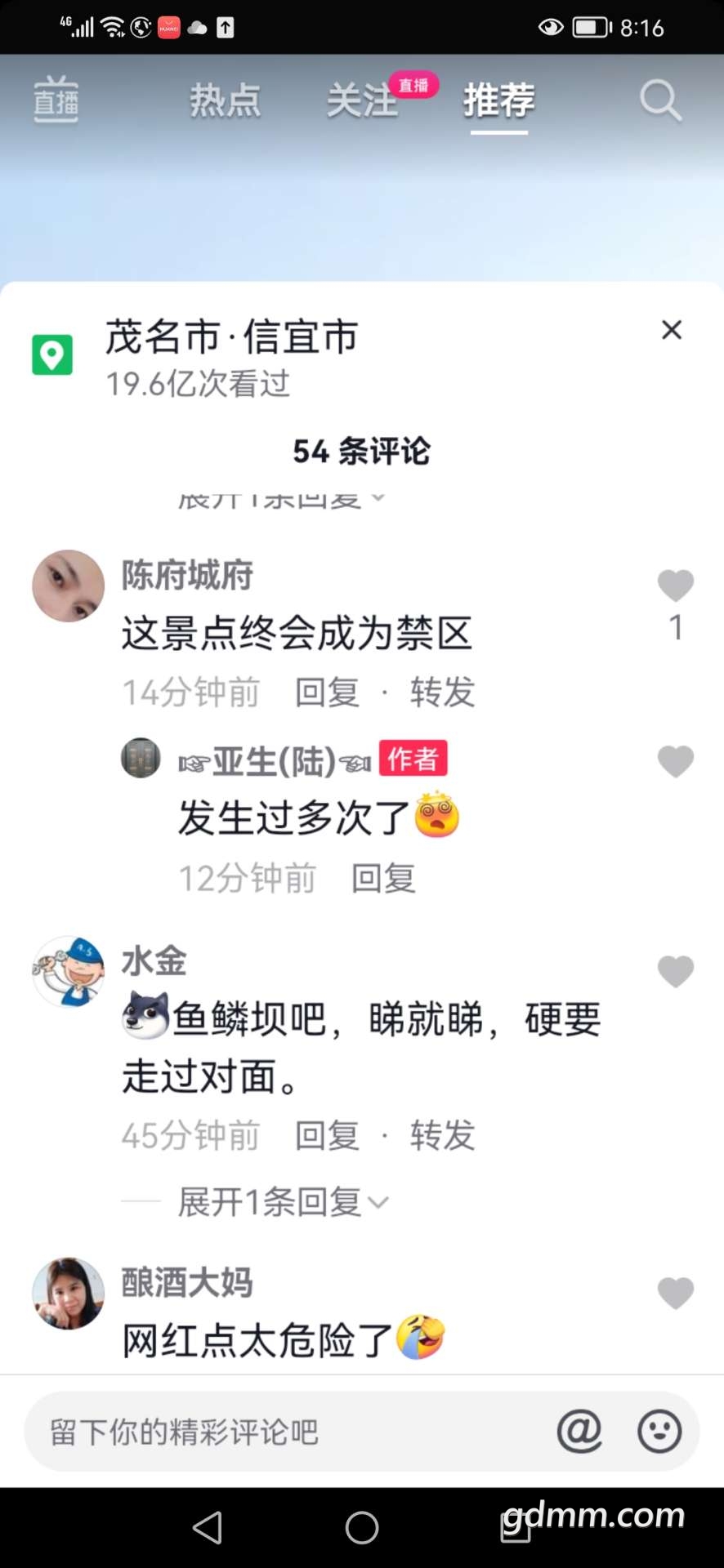Open the search icon
Image resolution: width=724 pixels, height=1568 pixels.
click(659, 101)
